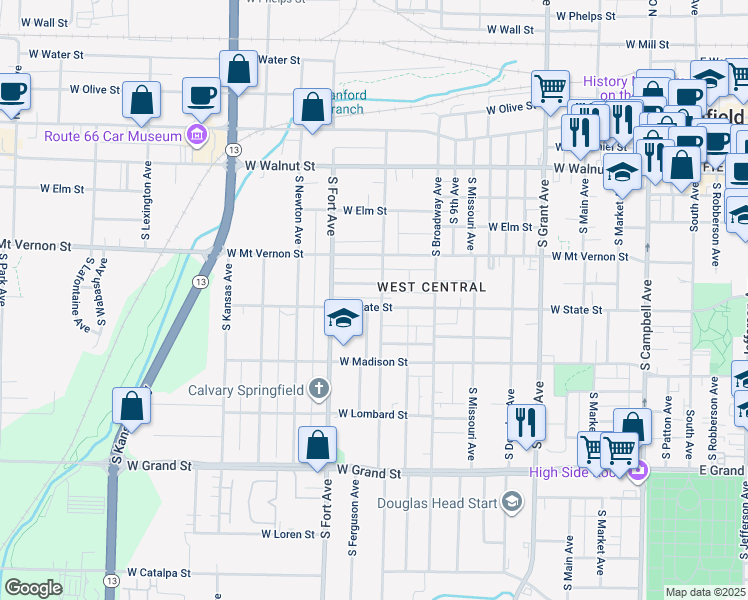Open the Route 66 Car Museum place marker
This screenshot has height=600, width=748.
point(197,136)
